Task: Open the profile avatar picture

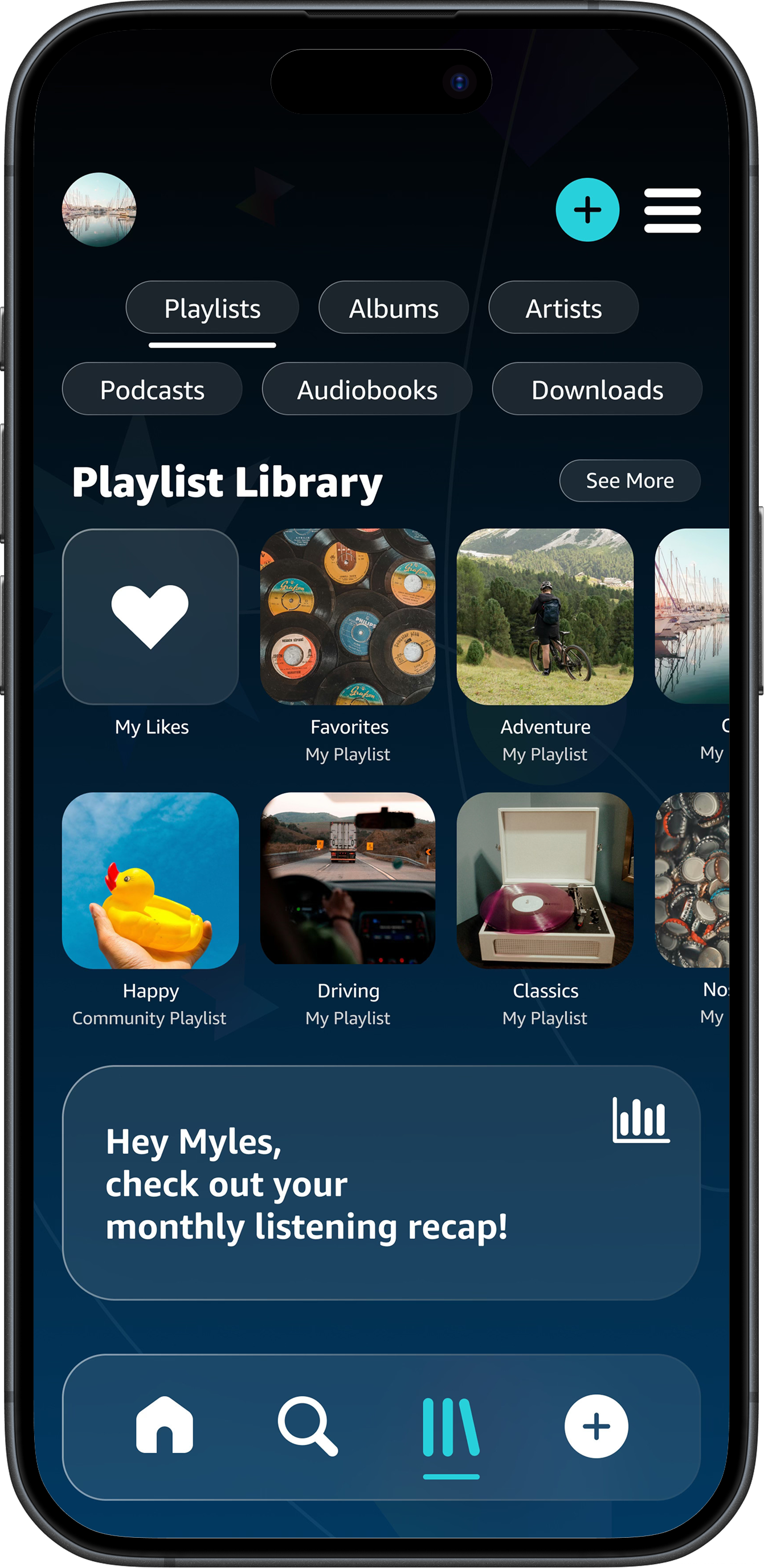Action: click(x=99, y=209)
